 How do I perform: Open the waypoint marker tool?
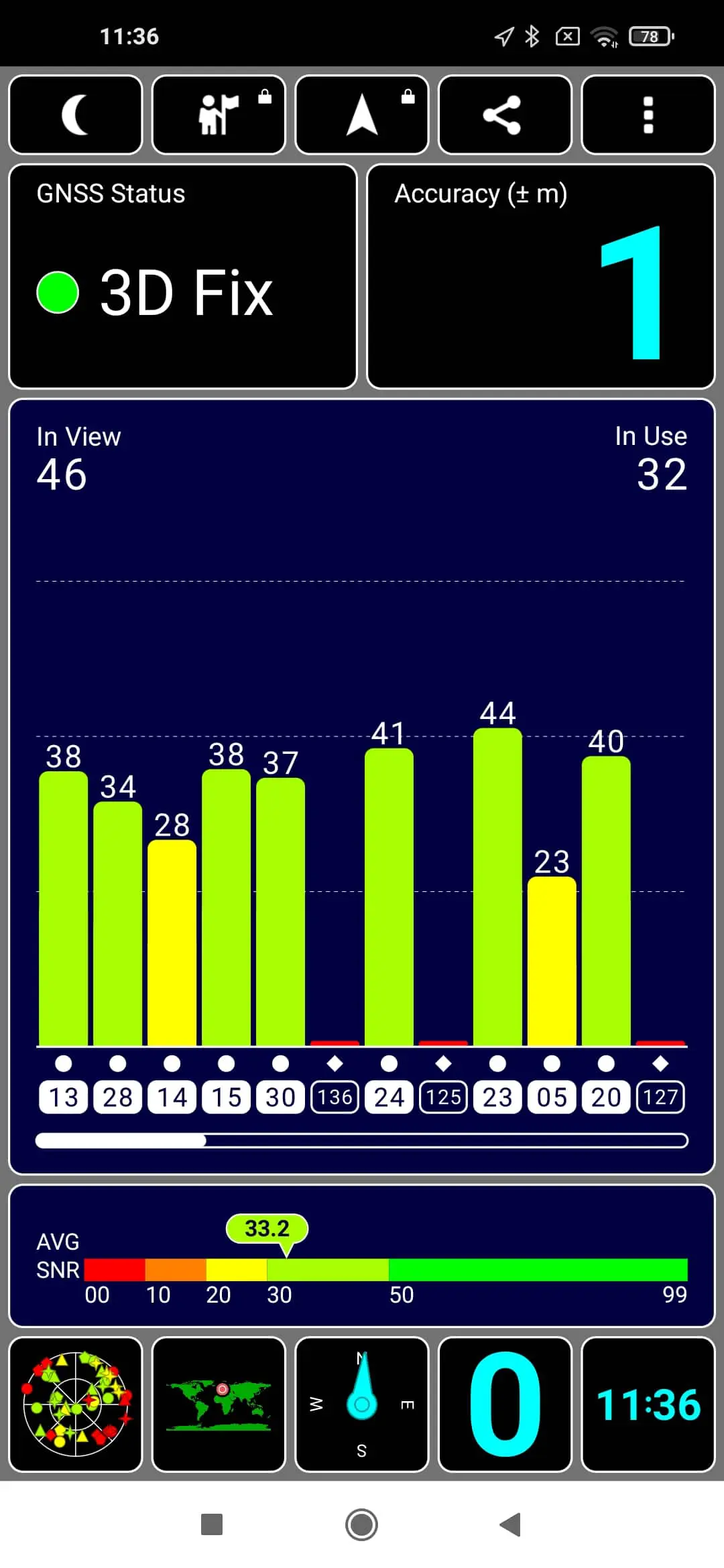coord(219,115)
